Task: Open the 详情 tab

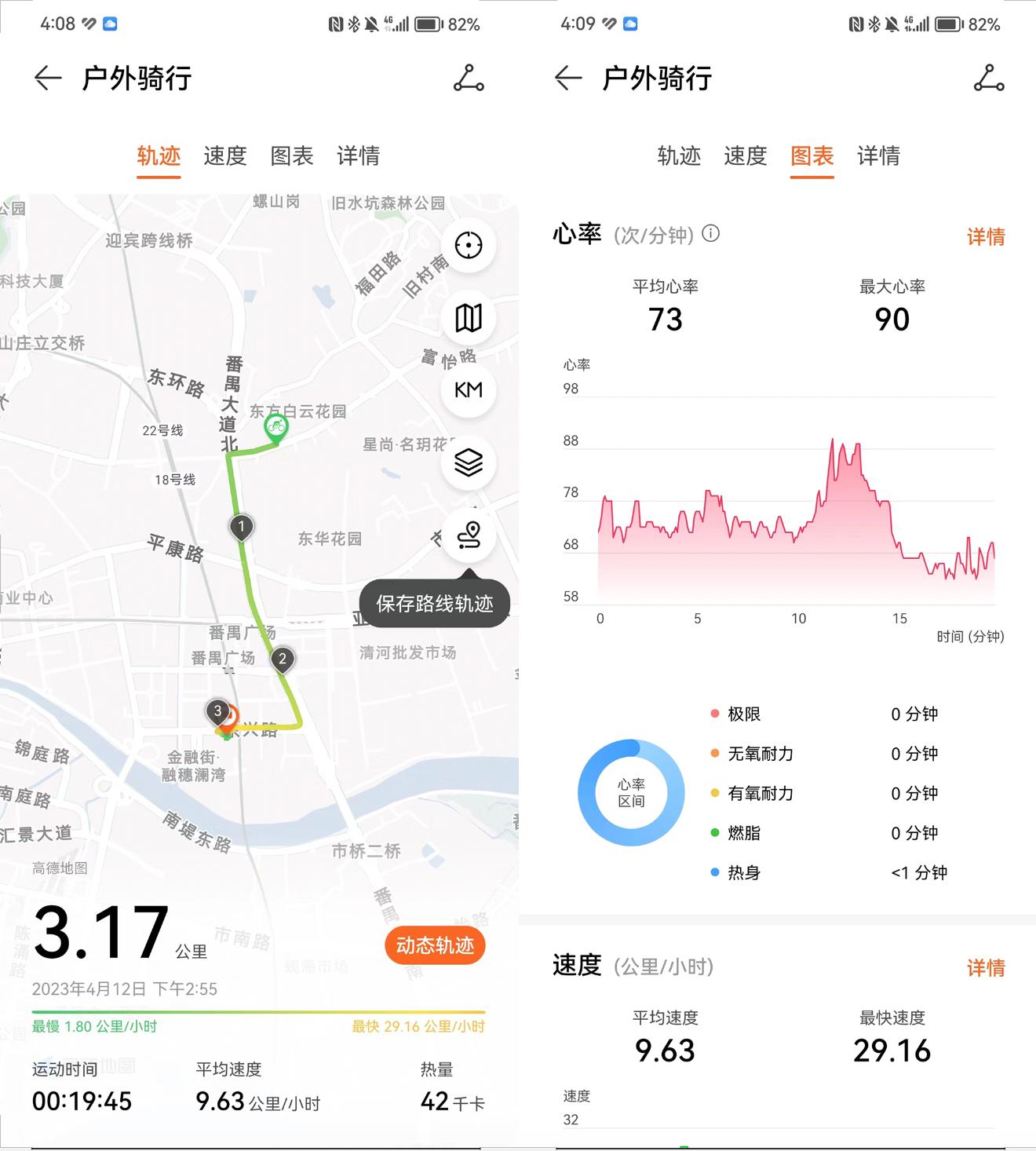Action: point(359,156)
